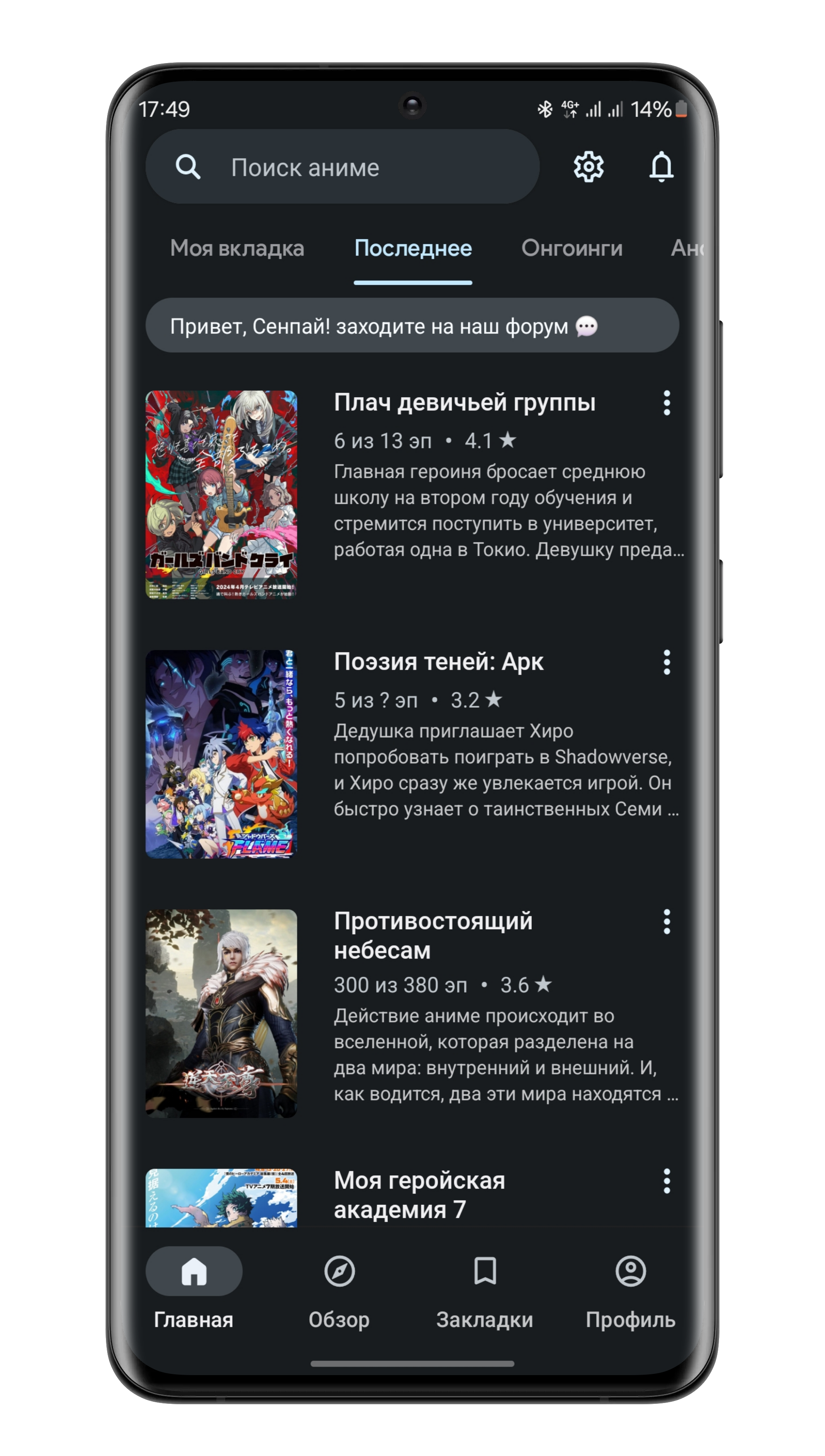Open the Противостоящий небесам anime
Viewport: 825px width, 1456px height.
[x=433, y=935]
